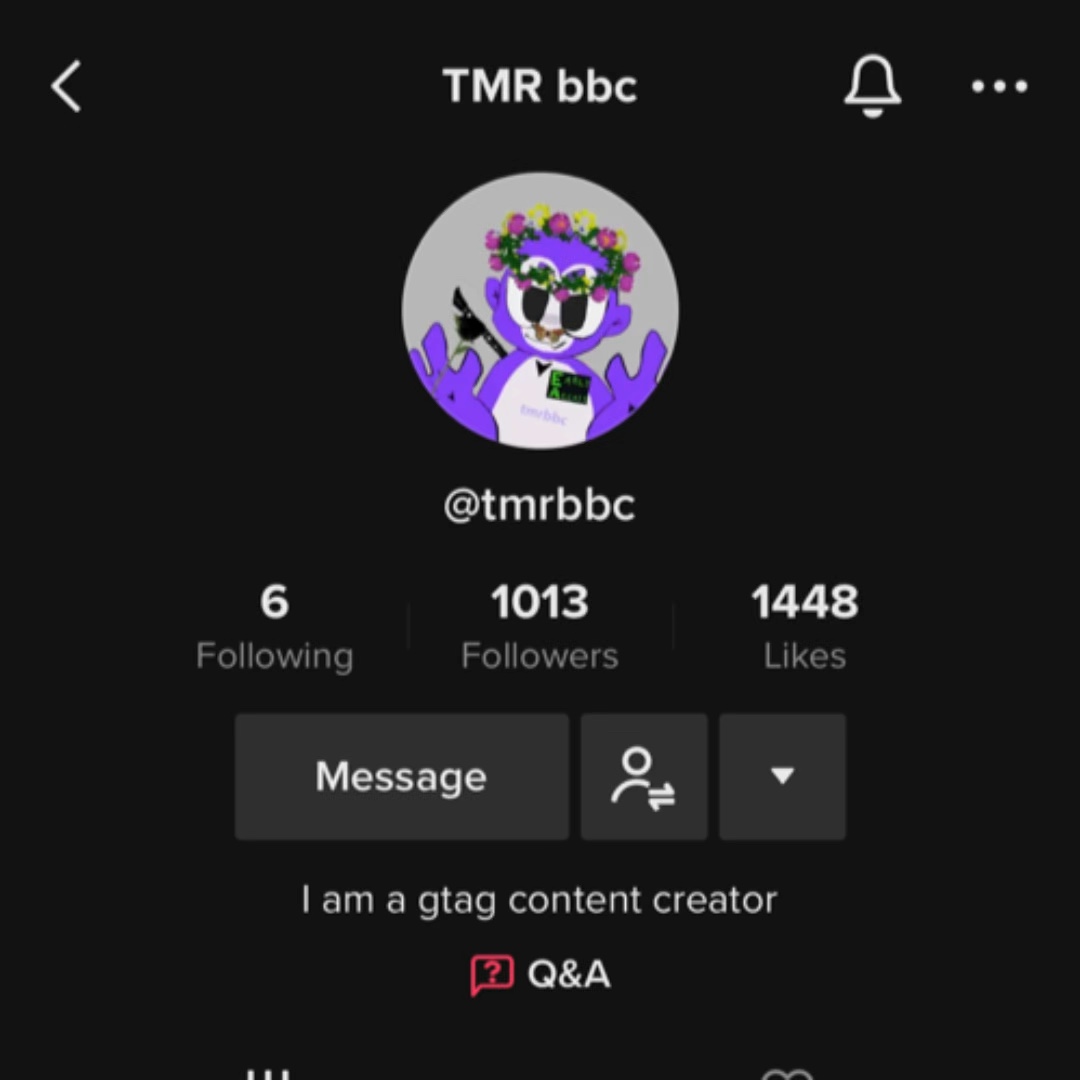This screenshot has width=1080, height=1080.
Task: View the 1013 Followers list
Action: (540, 627)
